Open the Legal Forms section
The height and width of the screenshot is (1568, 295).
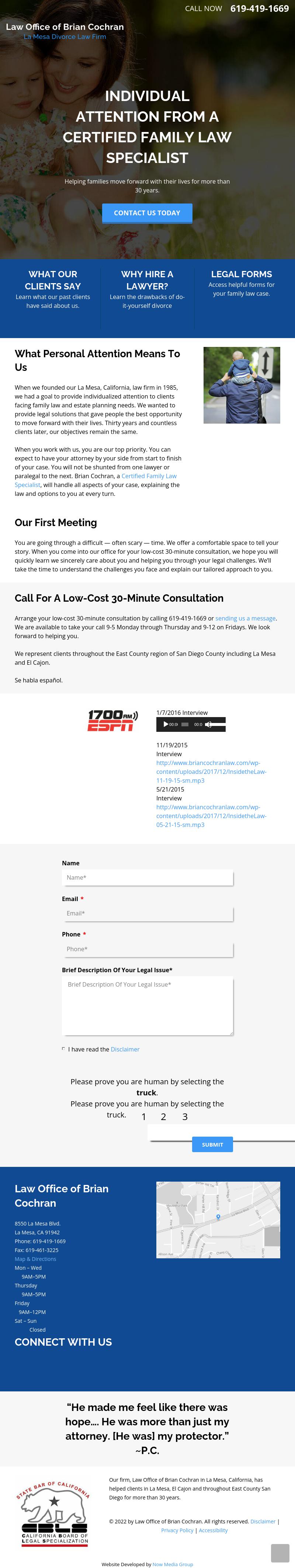coord(242,274)
